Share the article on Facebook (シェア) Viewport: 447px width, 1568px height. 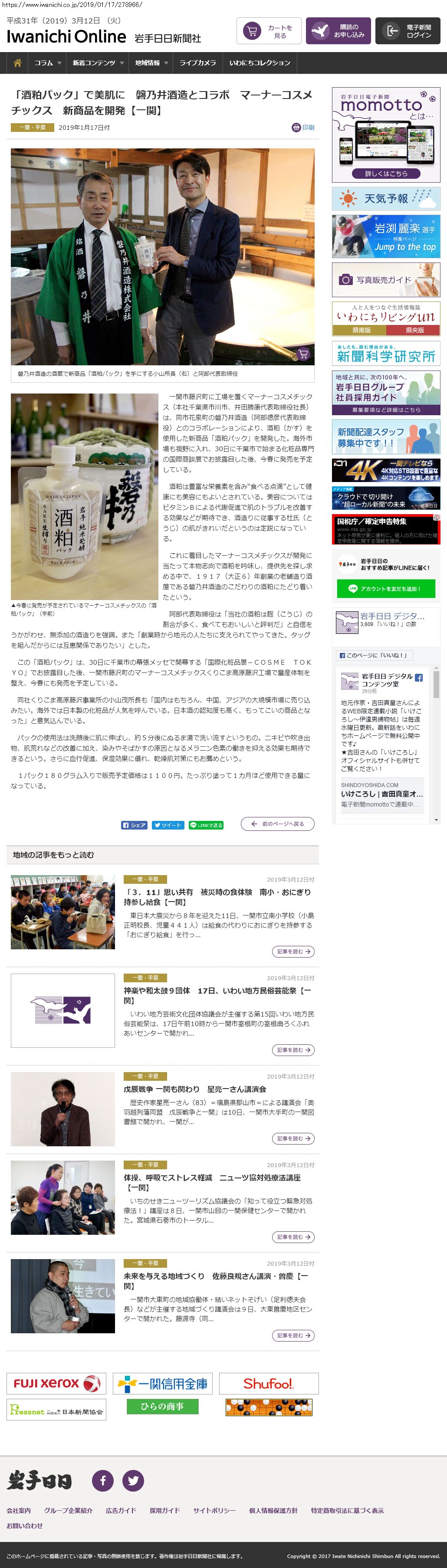134,825
